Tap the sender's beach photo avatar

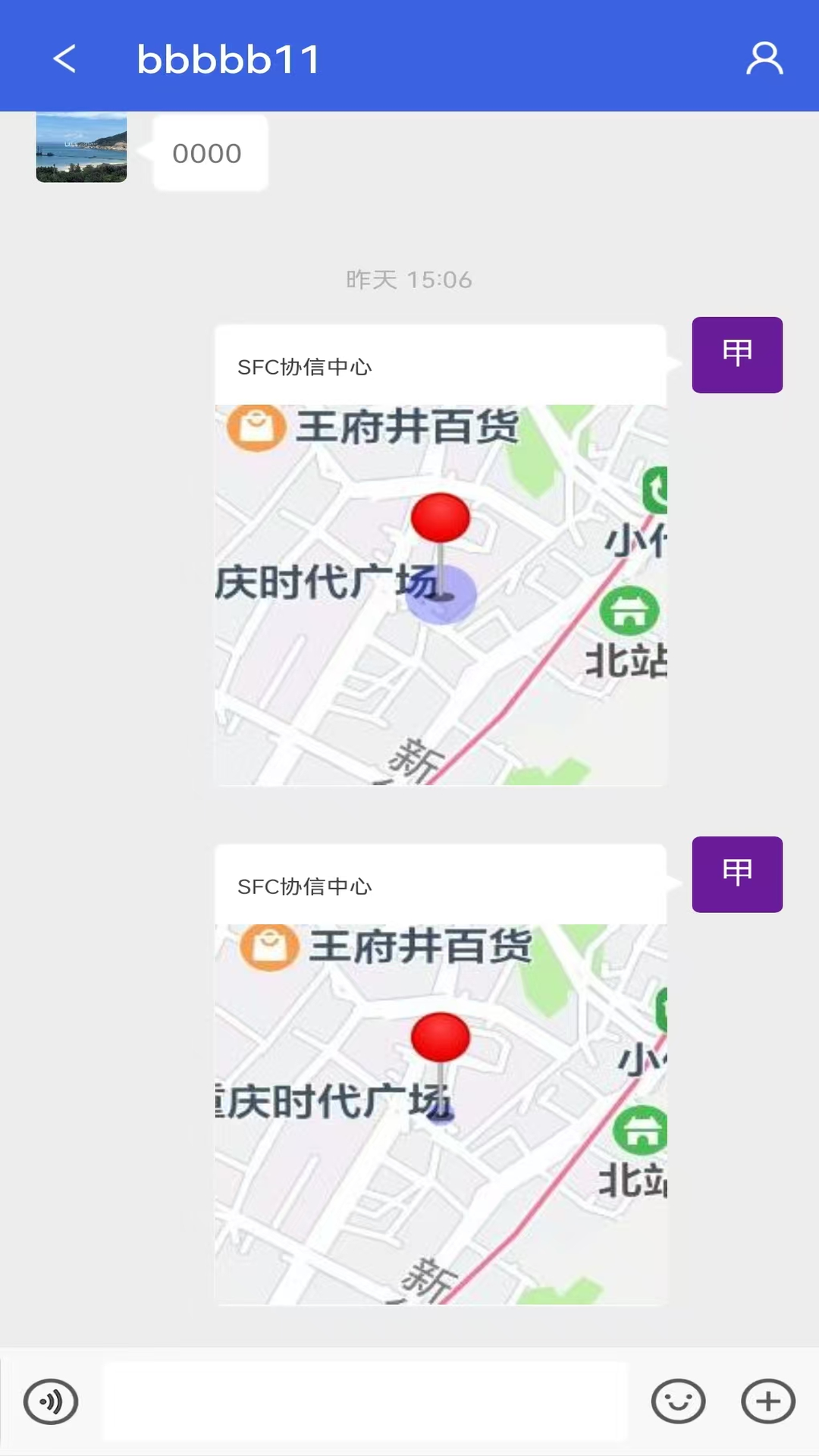click(81, 149)
